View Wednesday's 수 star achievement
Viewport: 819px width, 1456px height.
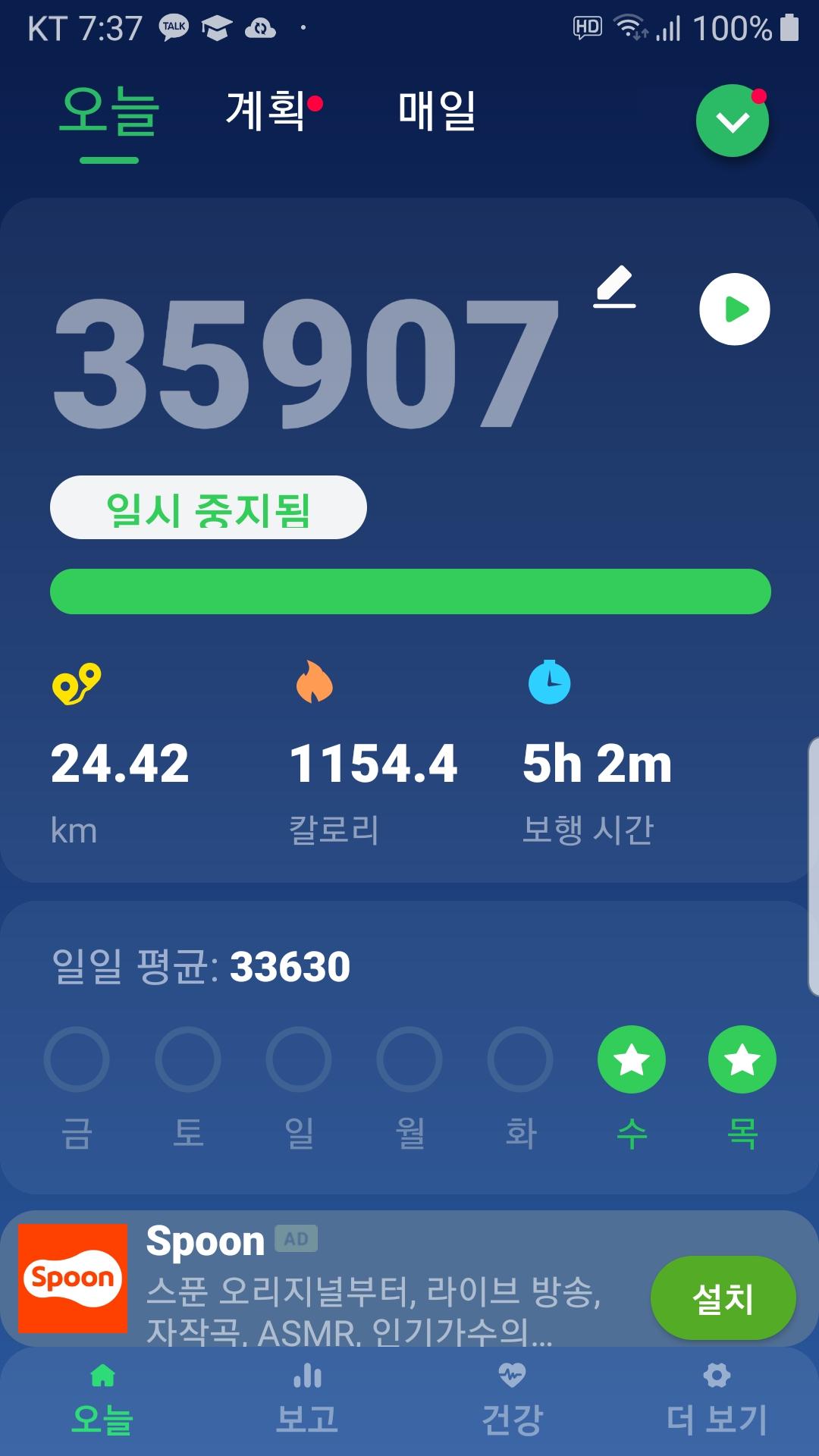pyautogui.click(x=632, y=1059)
